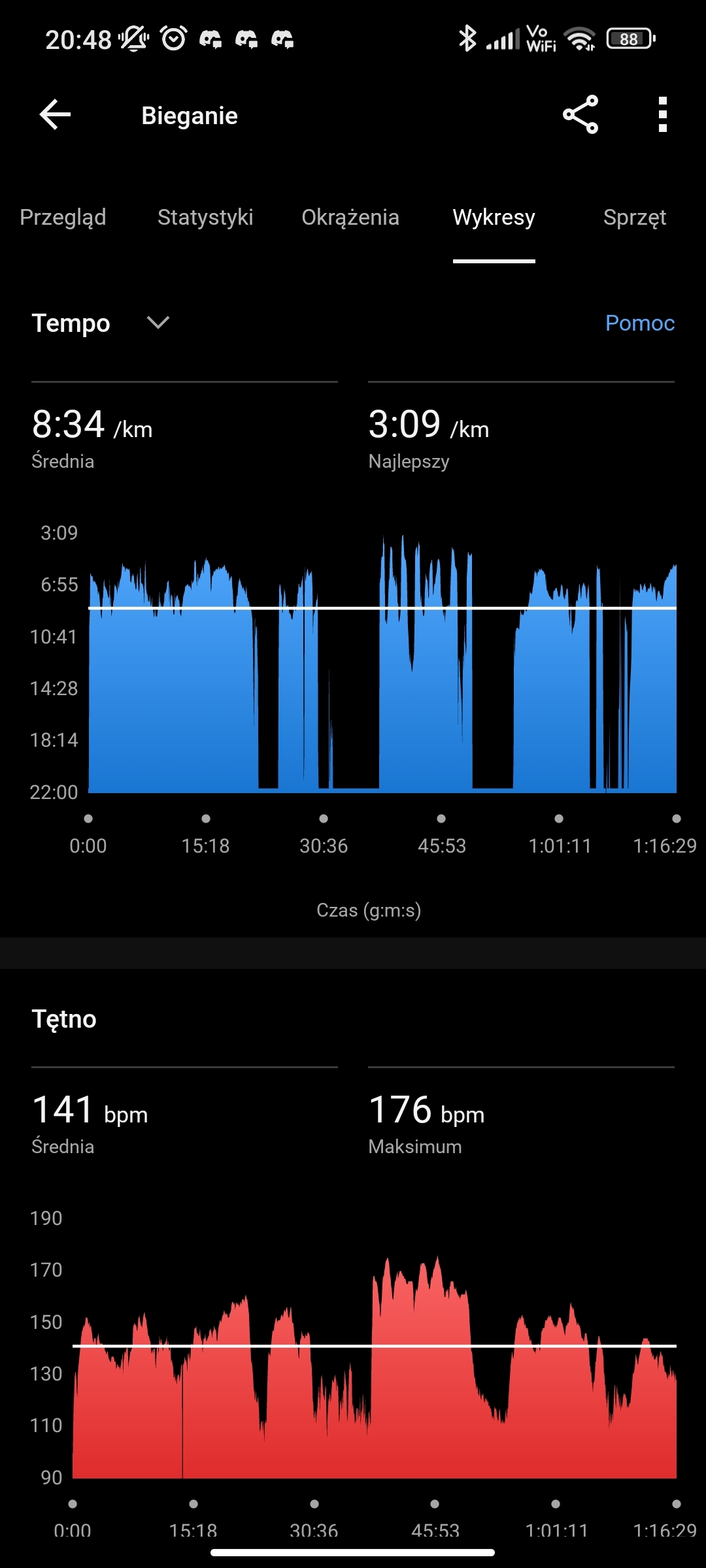
Task: Switch to the Sprzęt tab
Action: (x=634, y=217)
